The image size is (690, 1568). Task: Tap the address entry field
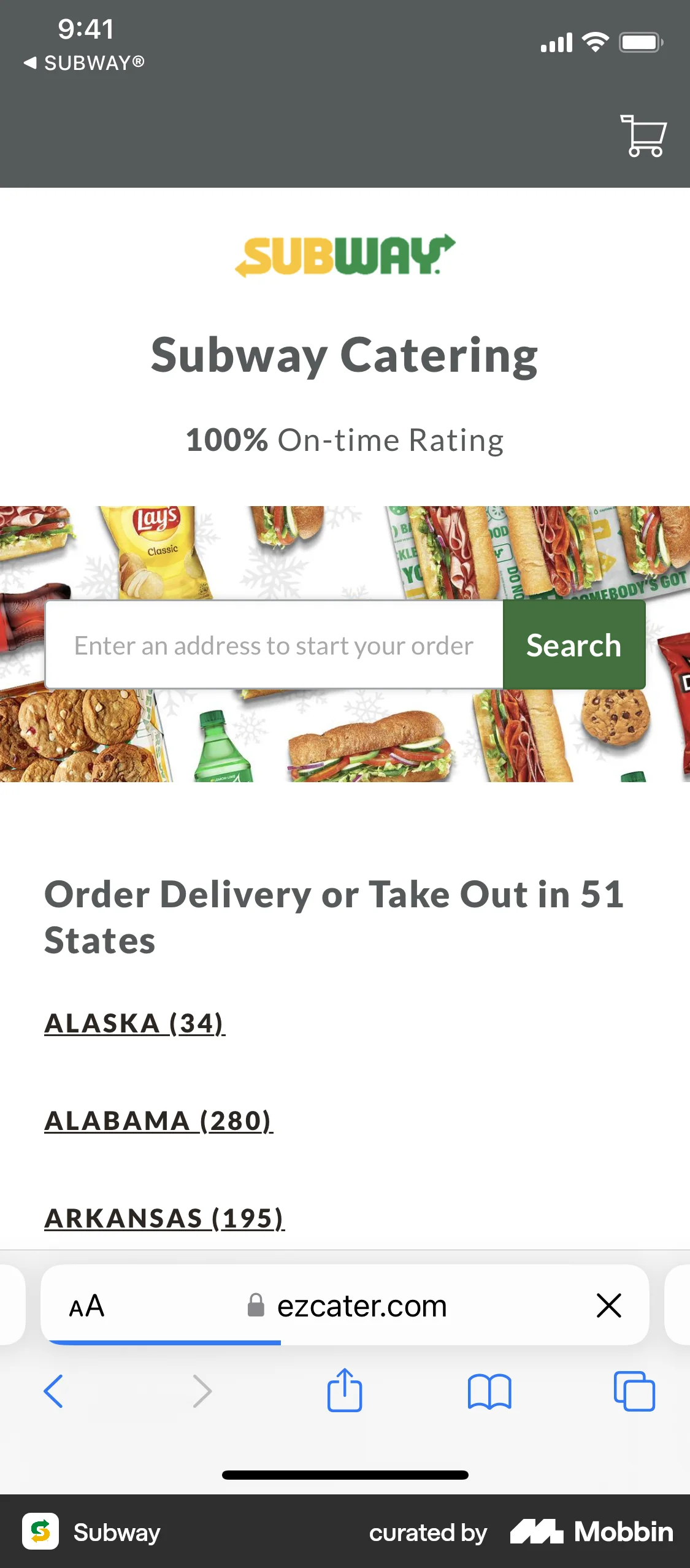[273, 645]
